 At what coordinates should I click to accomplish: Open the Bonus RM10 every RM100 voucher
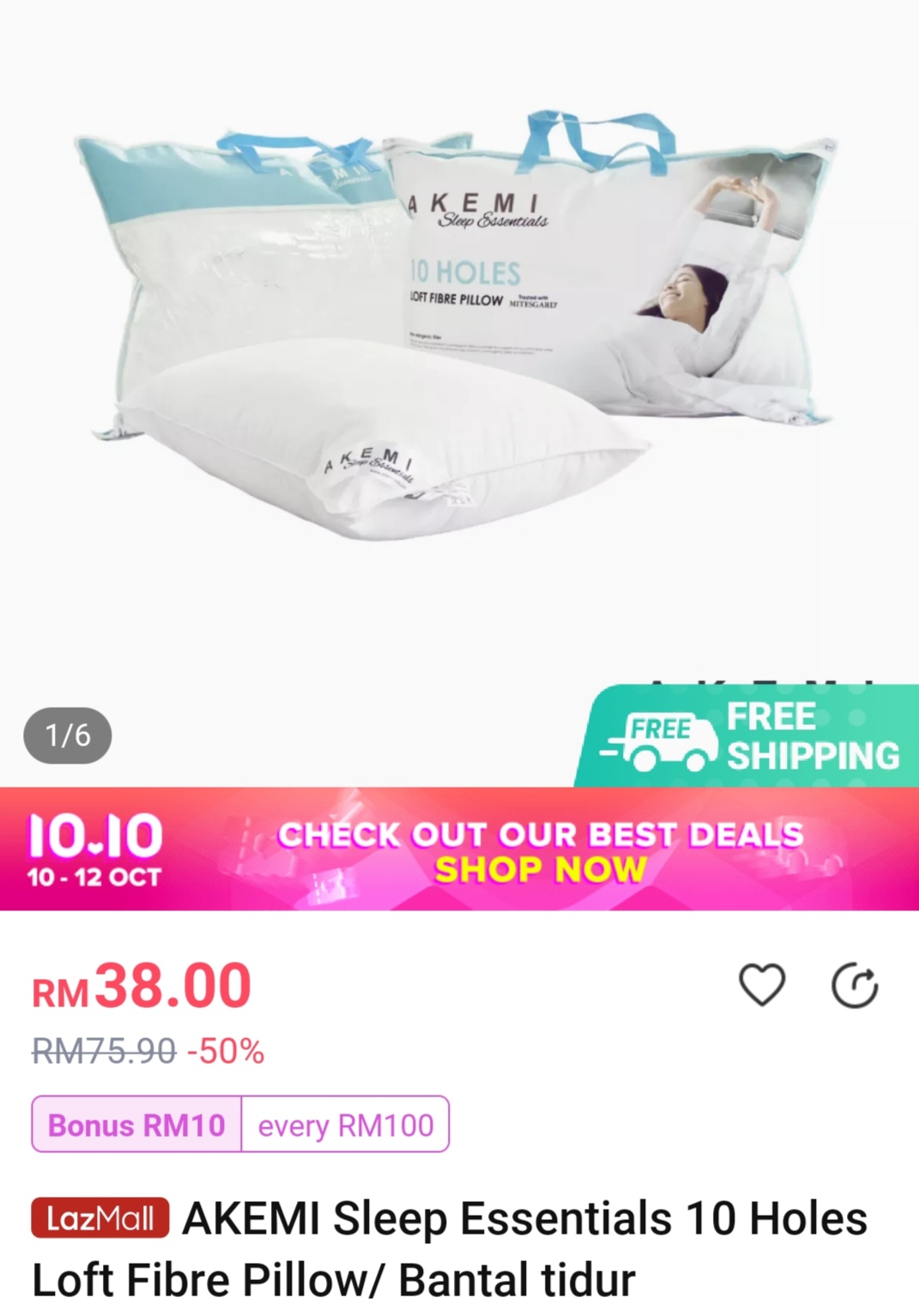240,1124
